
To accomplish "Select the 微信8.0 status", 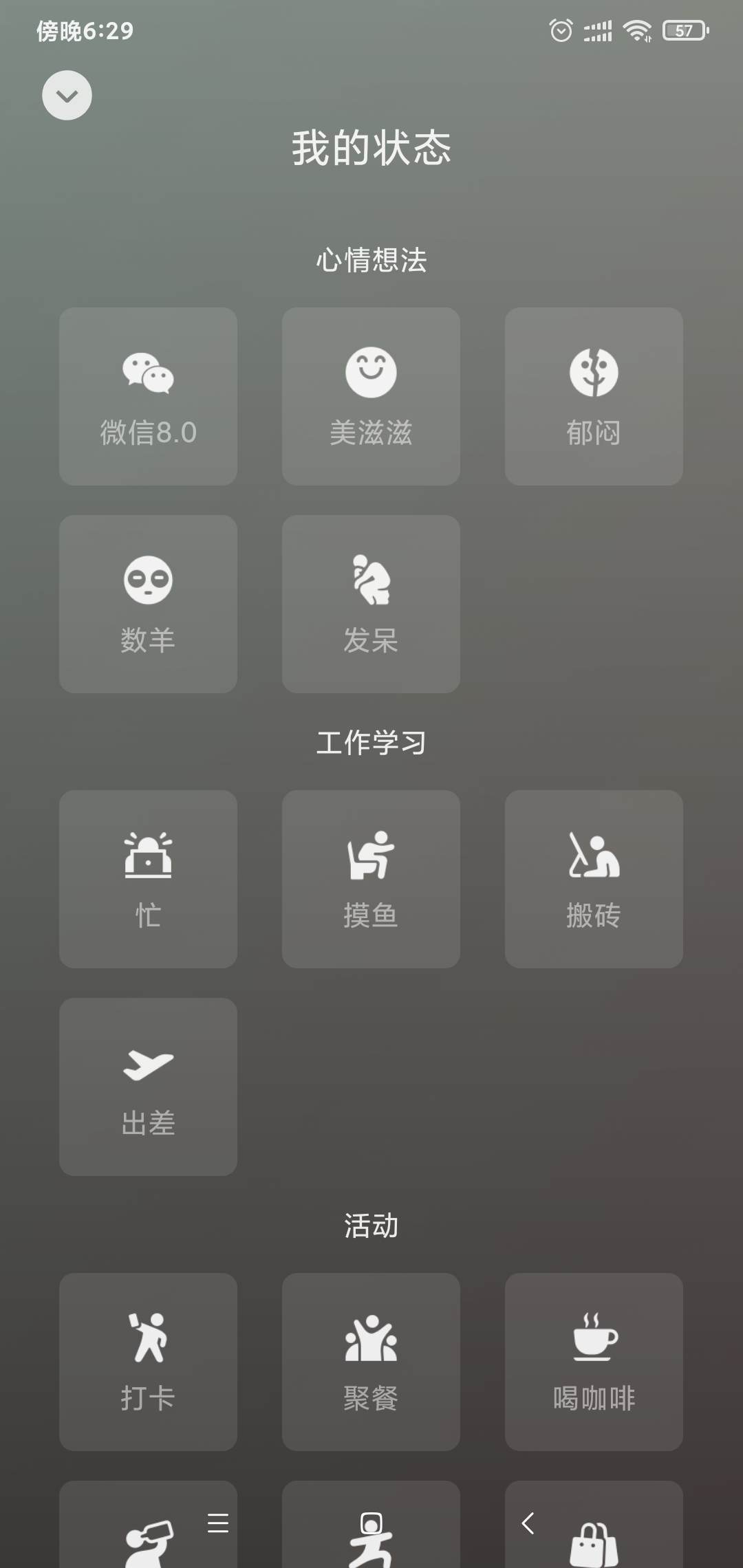I will point(148,396).
